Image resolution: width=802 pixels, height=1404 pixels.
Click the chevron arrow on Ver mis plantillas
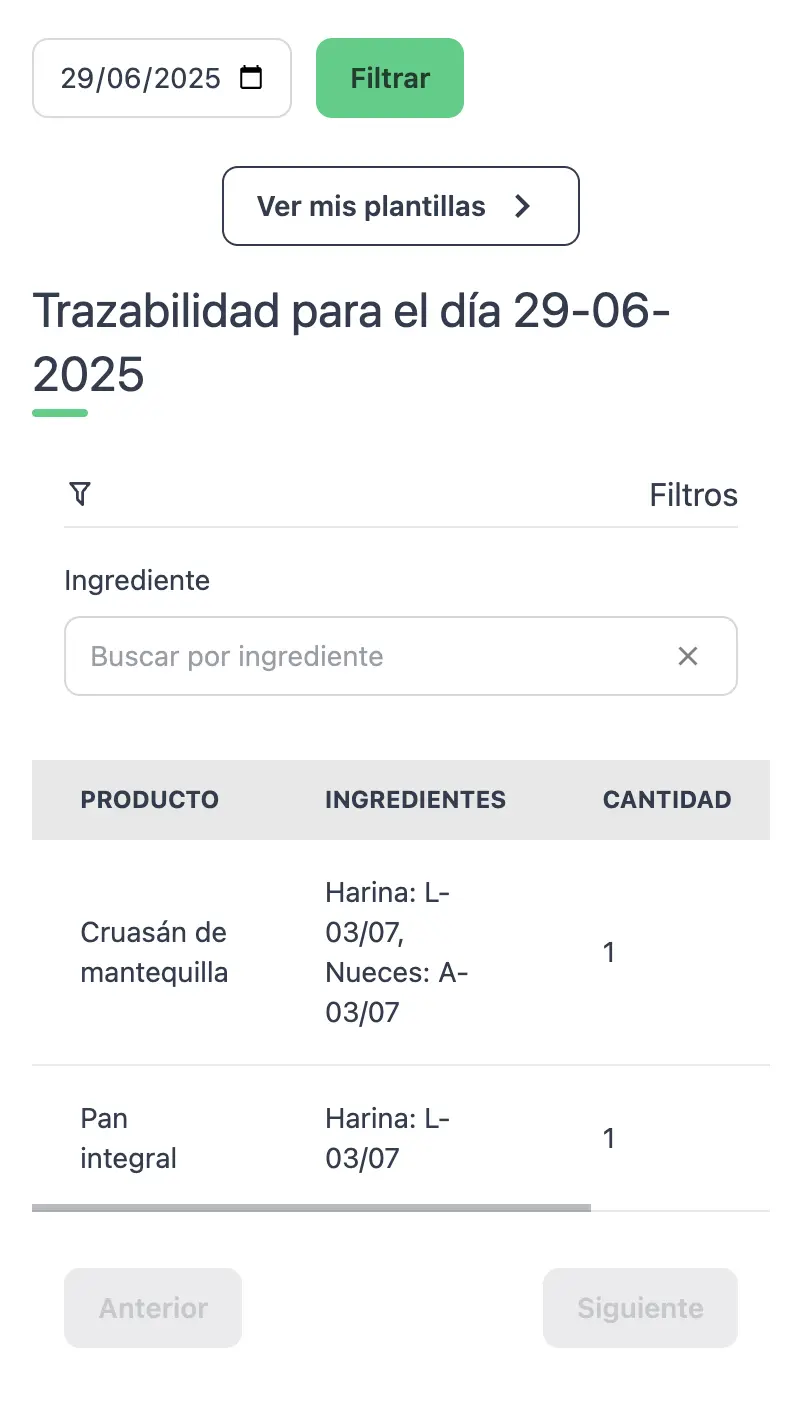(x=521, y=206)
